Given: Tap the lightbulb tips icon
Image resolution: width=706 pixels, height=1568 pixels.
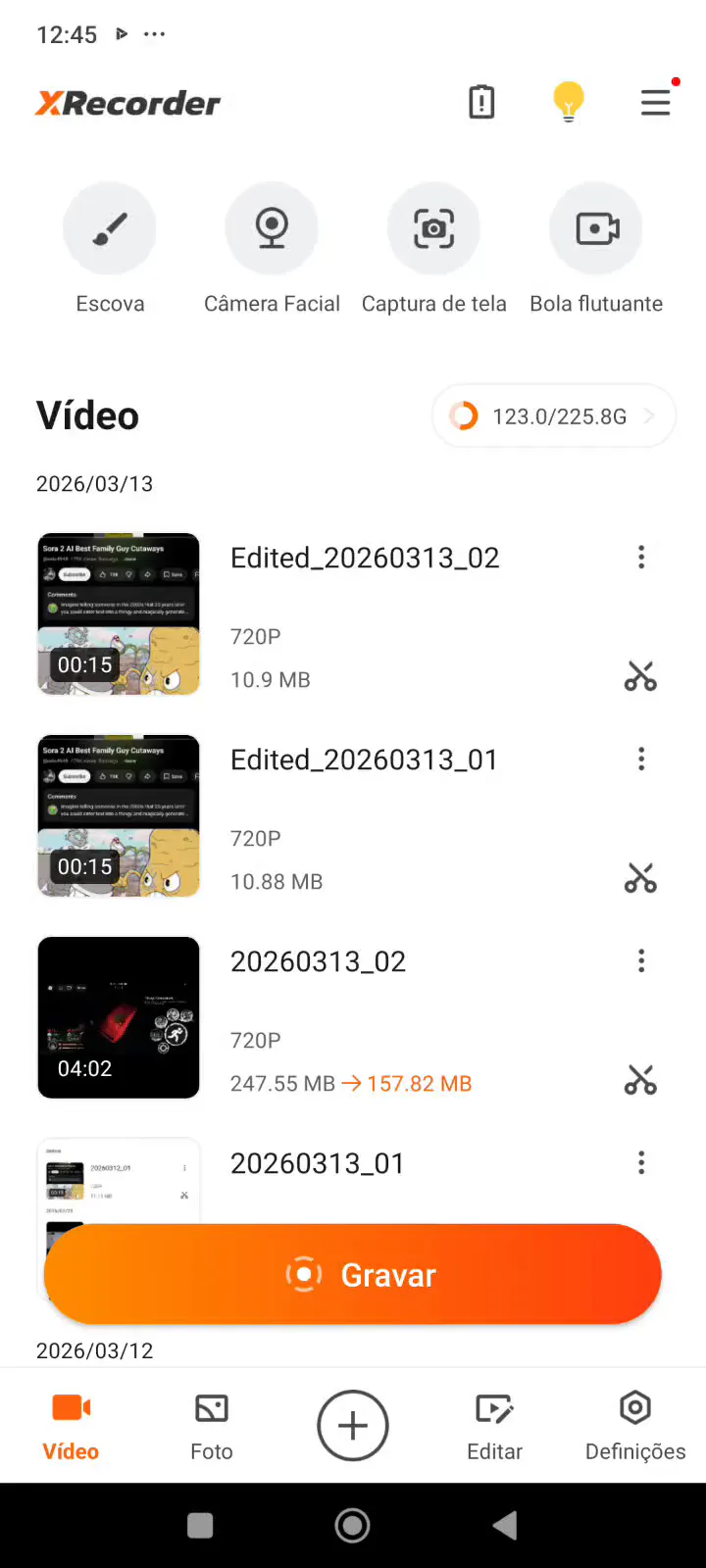Looking at the screenshot, I should click(x=569, y=102).
